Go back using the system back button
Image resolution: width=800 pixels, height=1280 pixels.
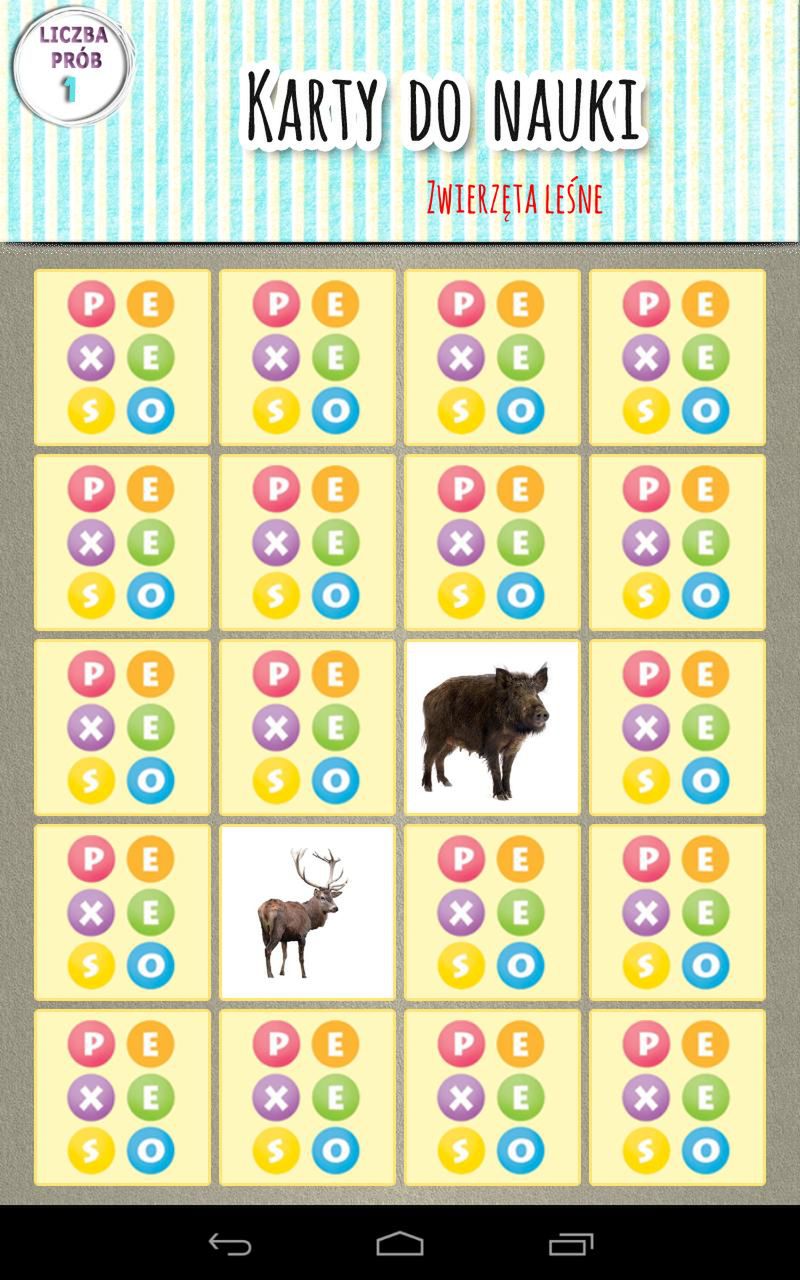pyautogui.click(x=230, y=1244)
